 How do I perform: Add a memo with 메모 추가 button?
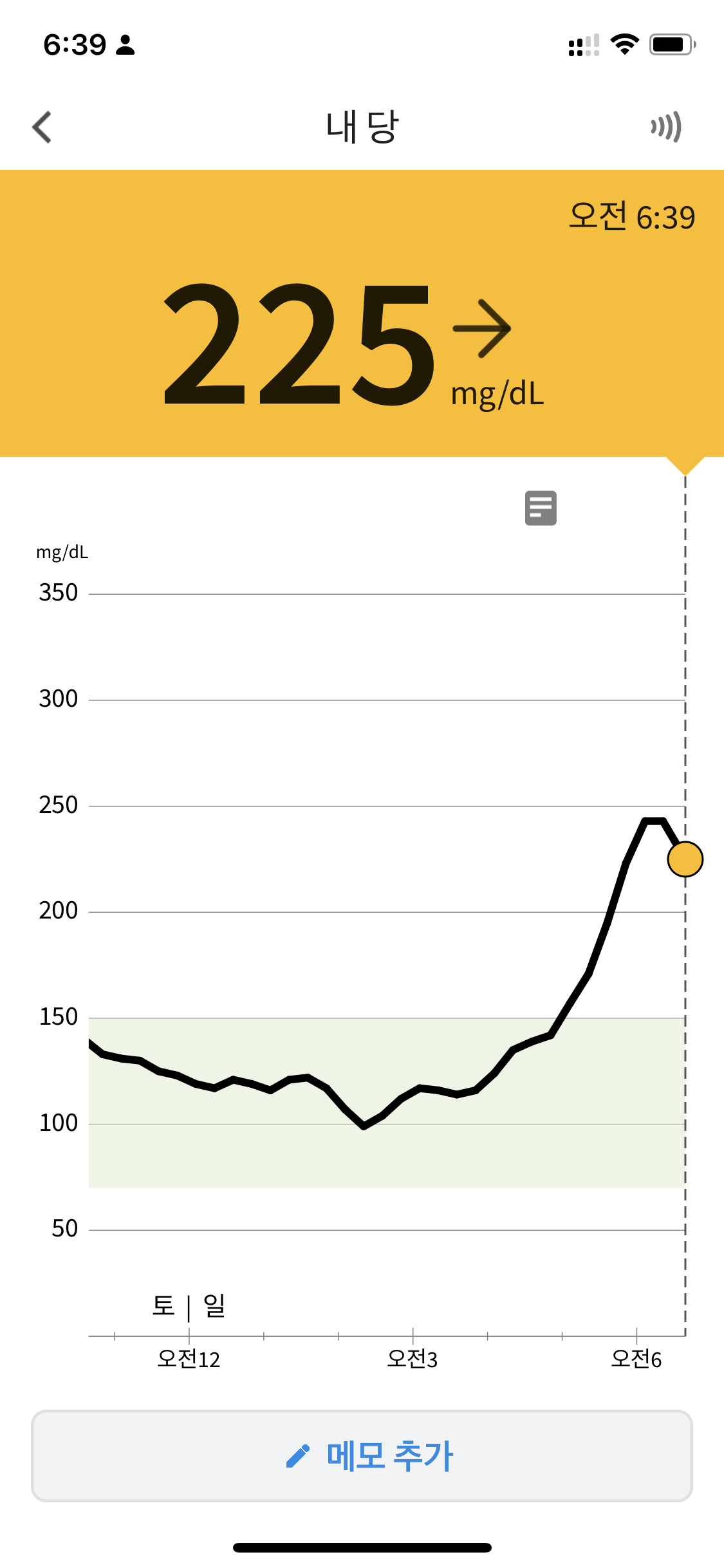tap(362, 1456)
